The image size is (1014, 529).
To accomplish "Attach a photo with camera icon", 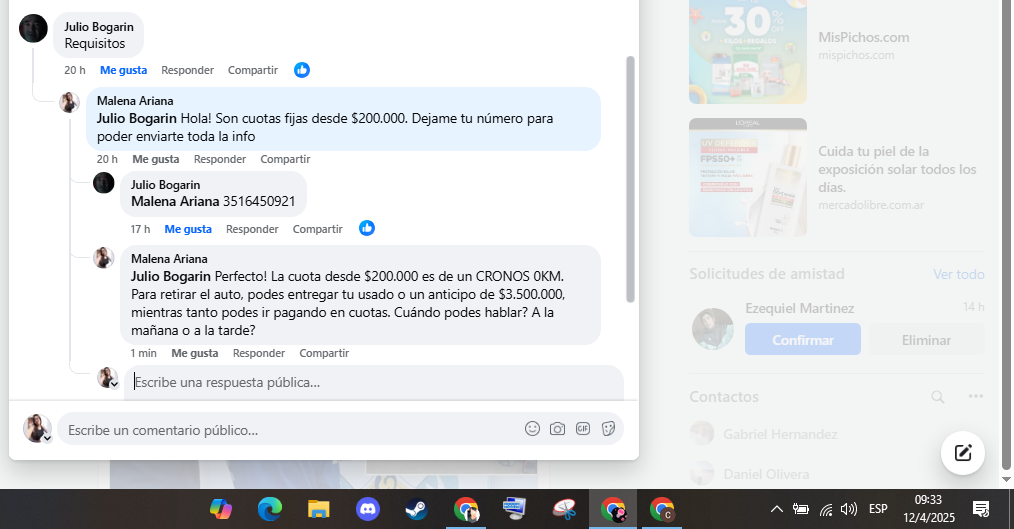I will tap(557, 429).
